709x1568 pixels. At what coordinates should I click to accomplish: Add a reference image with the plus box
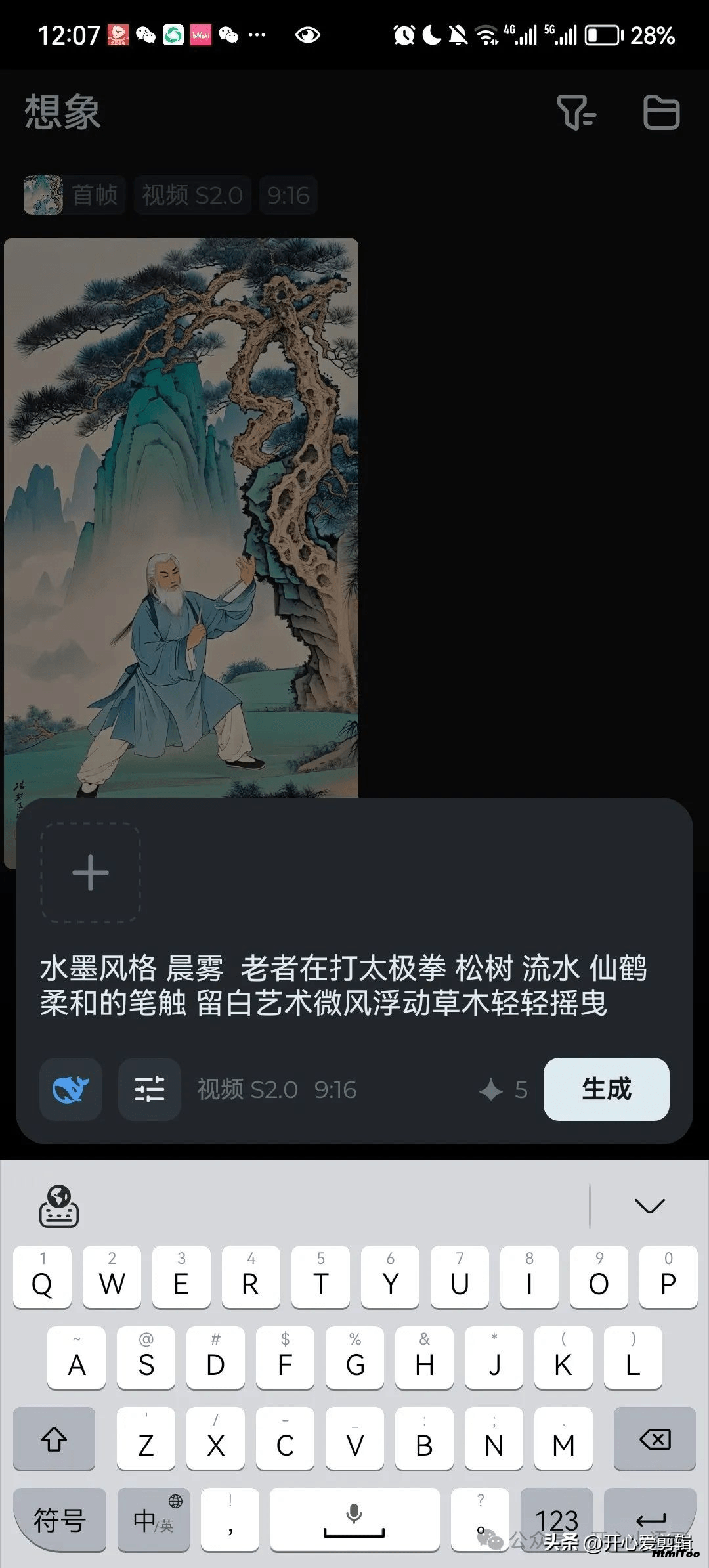91,873
